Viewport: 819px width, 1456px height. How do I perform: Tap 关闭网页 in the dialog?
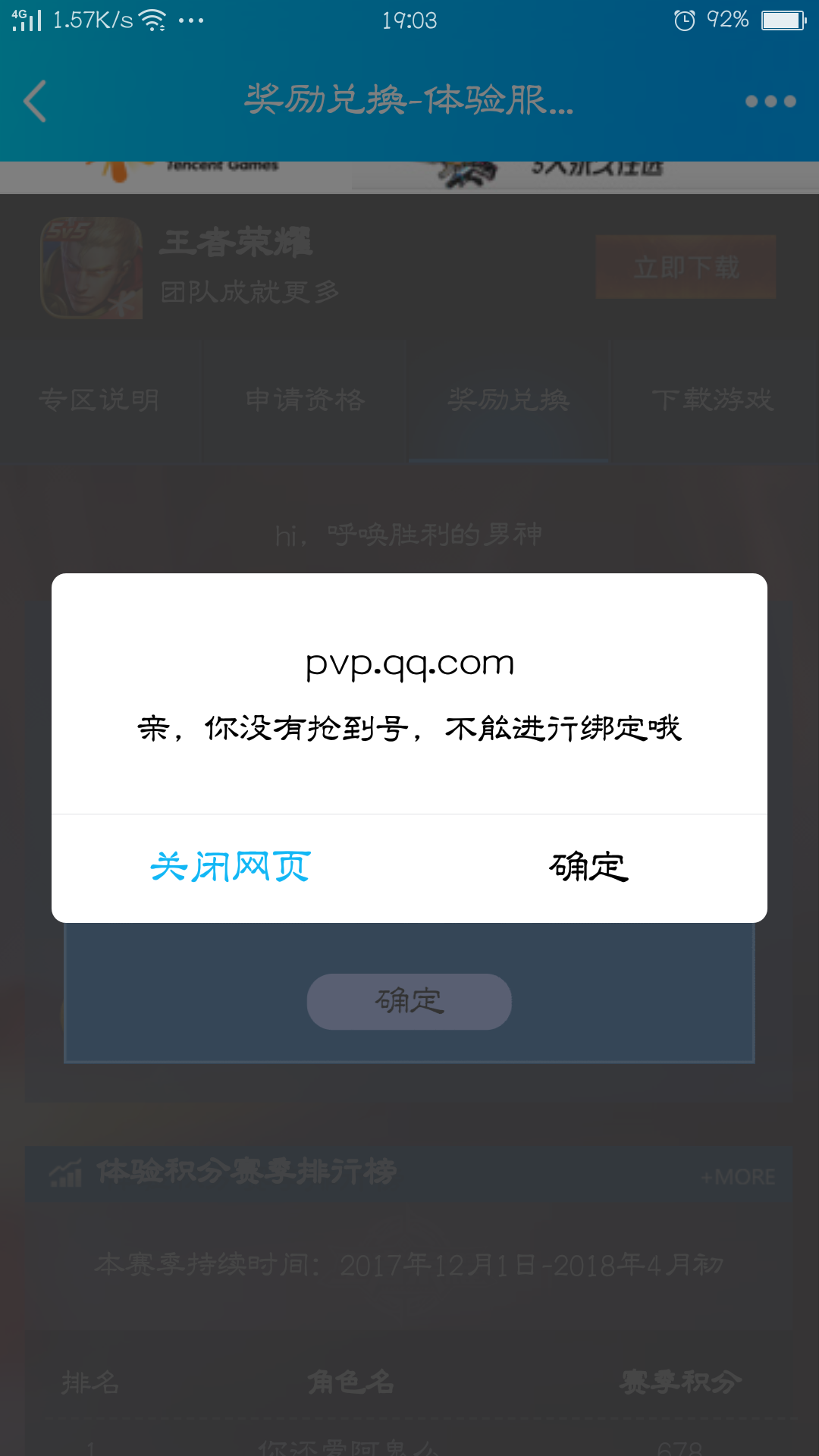tap(230, 867)
